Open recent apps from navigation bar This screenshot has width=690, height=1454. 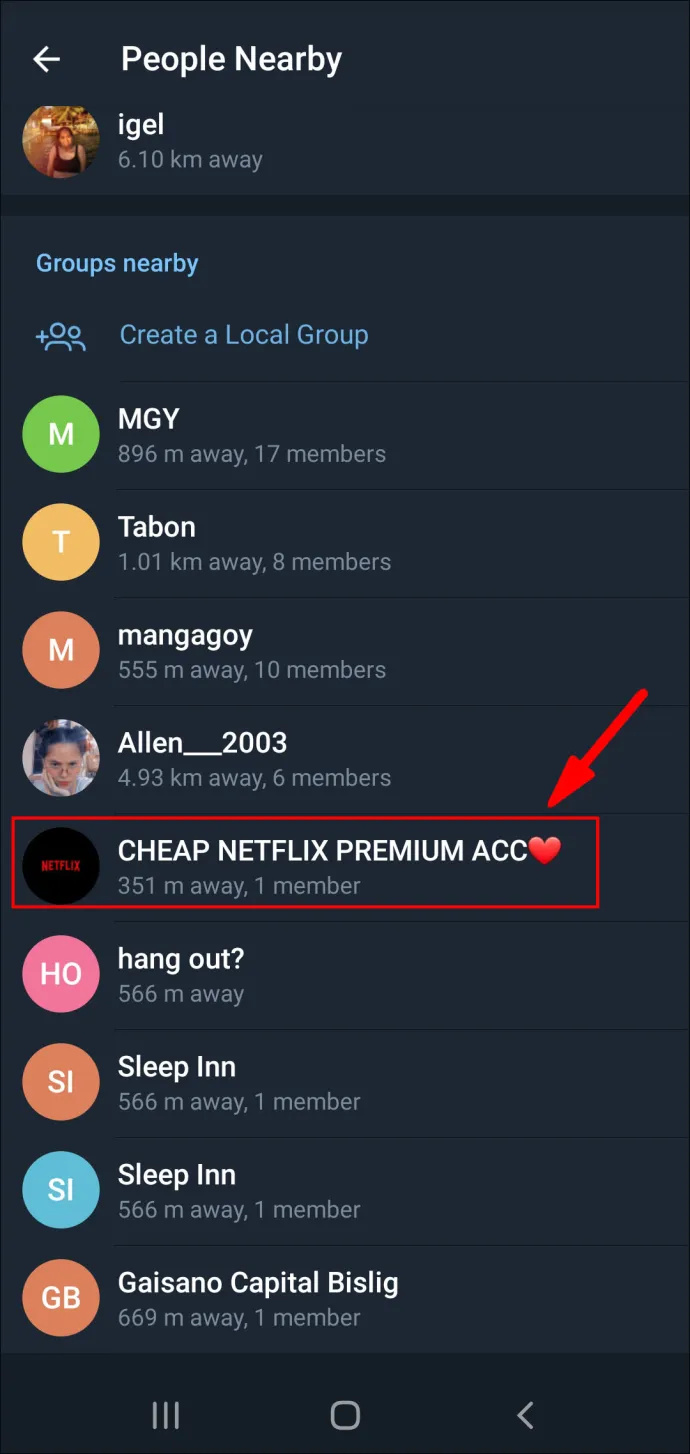(x=165, y=1414)
